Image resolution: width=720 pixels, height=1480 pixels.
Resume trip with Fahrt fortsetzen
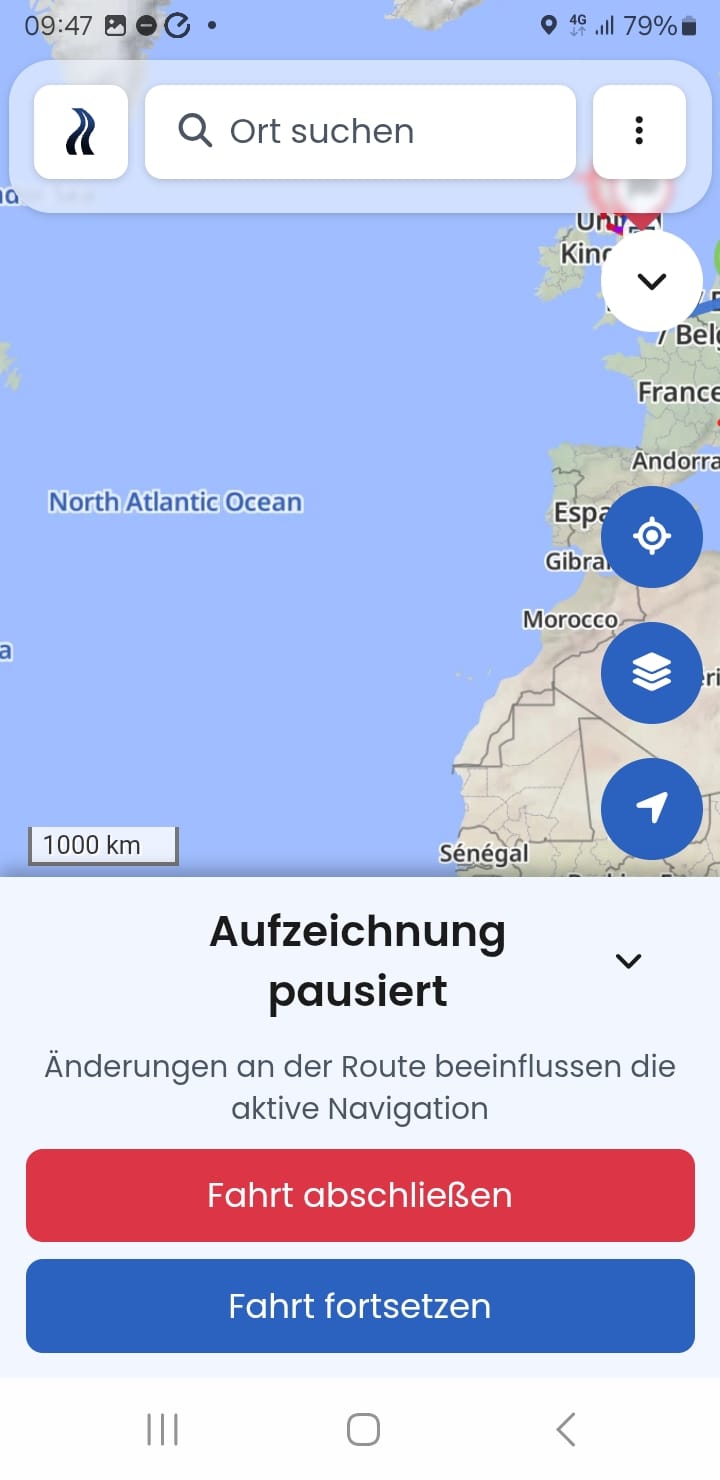(360, 1306)
